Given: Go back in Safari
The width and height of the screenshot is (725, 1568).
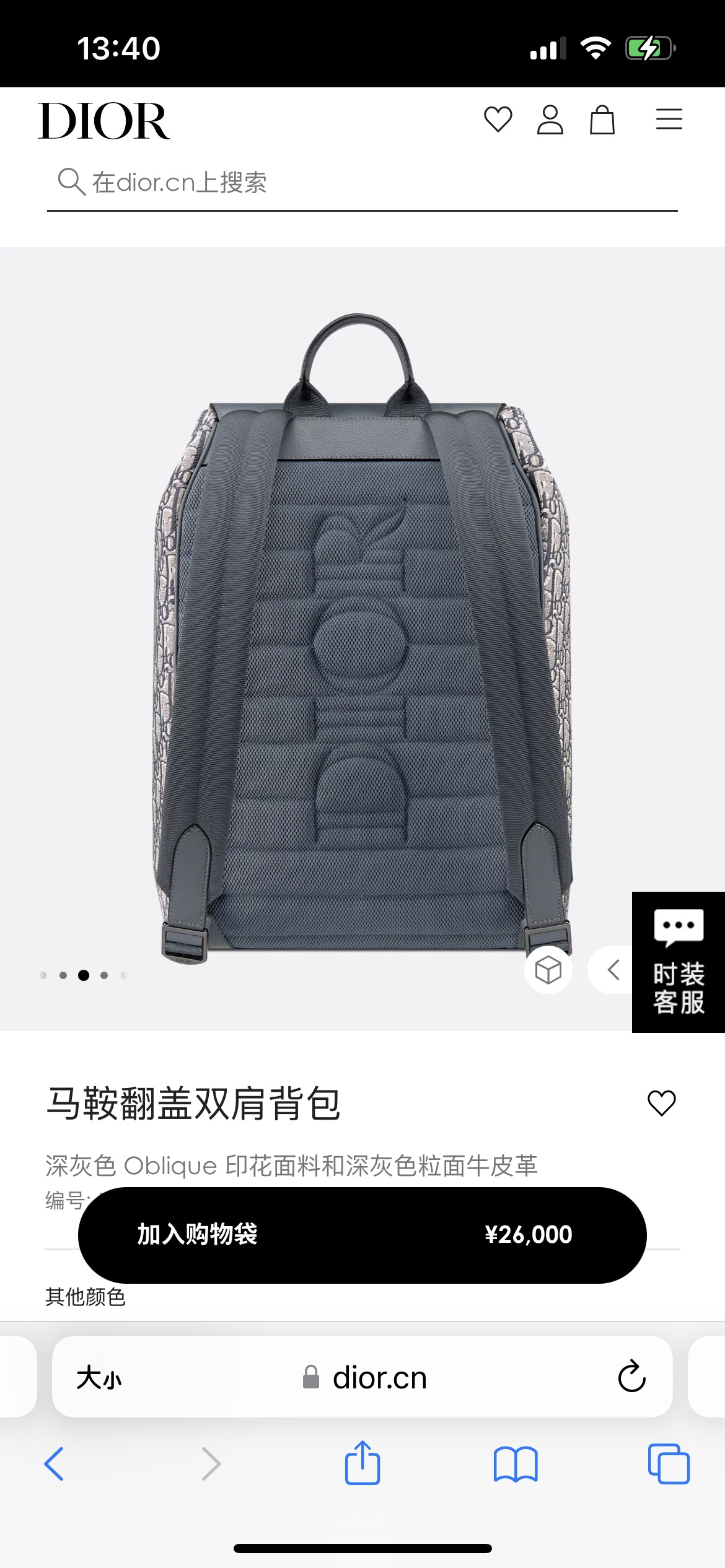Looking at the screenshot, I should [54, 1464].
